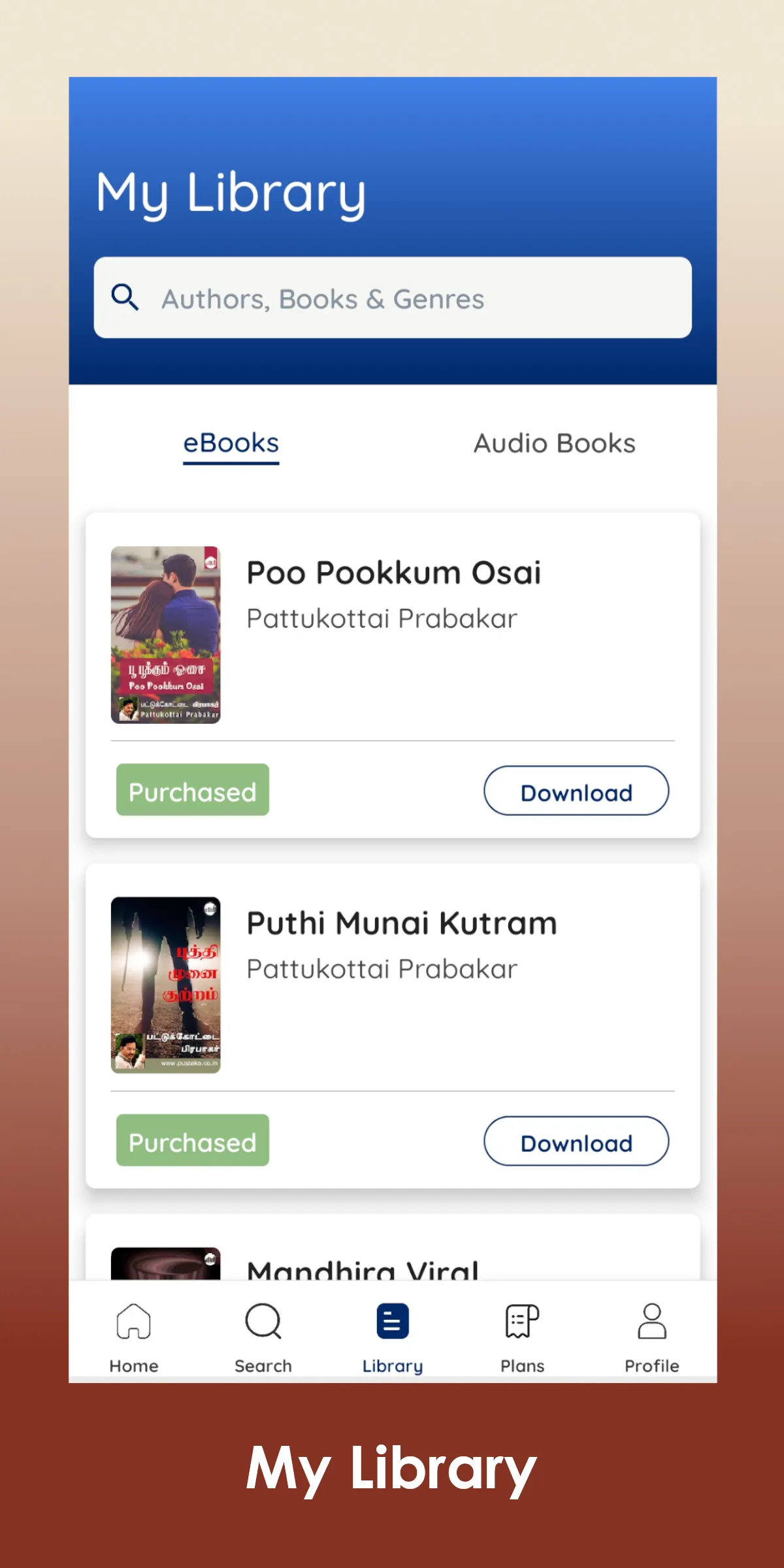Click Purchased badge on Puthi Munai Kutram
Viewport: 784px width, 1568px height.
tap(193, 1141)
